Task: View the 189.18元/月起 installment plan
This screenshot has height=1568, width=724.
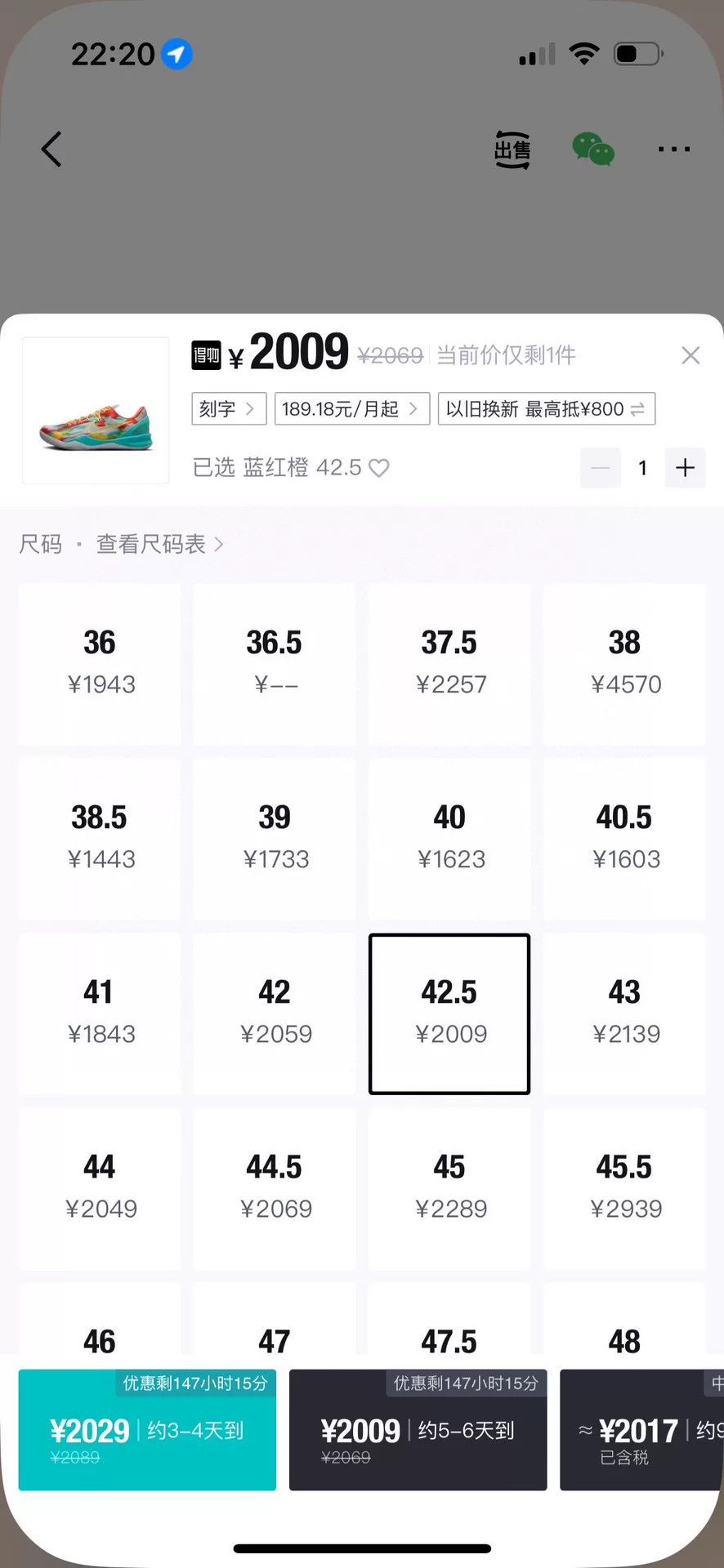Action: click(352, 408)
